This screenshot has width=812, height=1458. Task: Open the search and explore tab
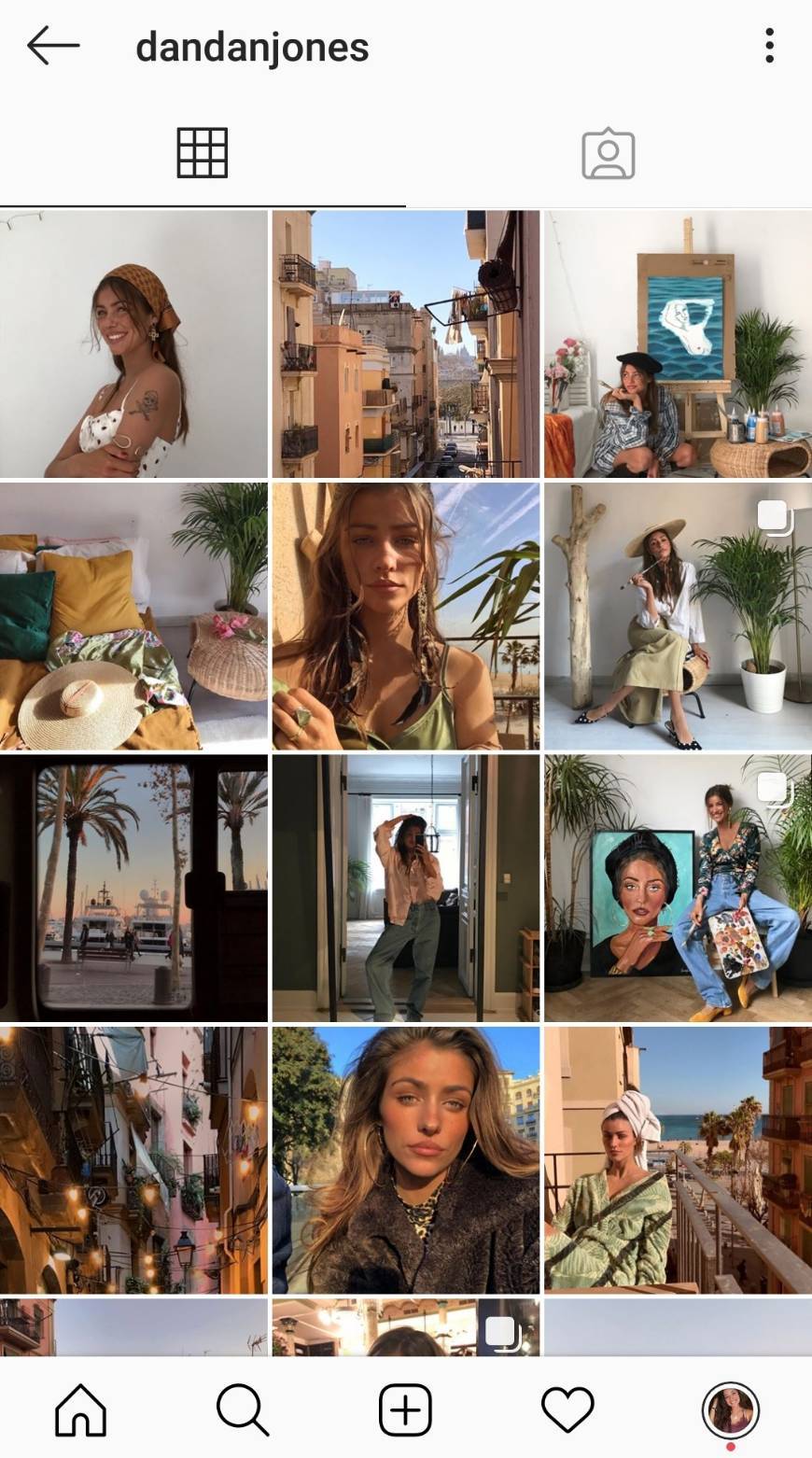point(243,1409)
